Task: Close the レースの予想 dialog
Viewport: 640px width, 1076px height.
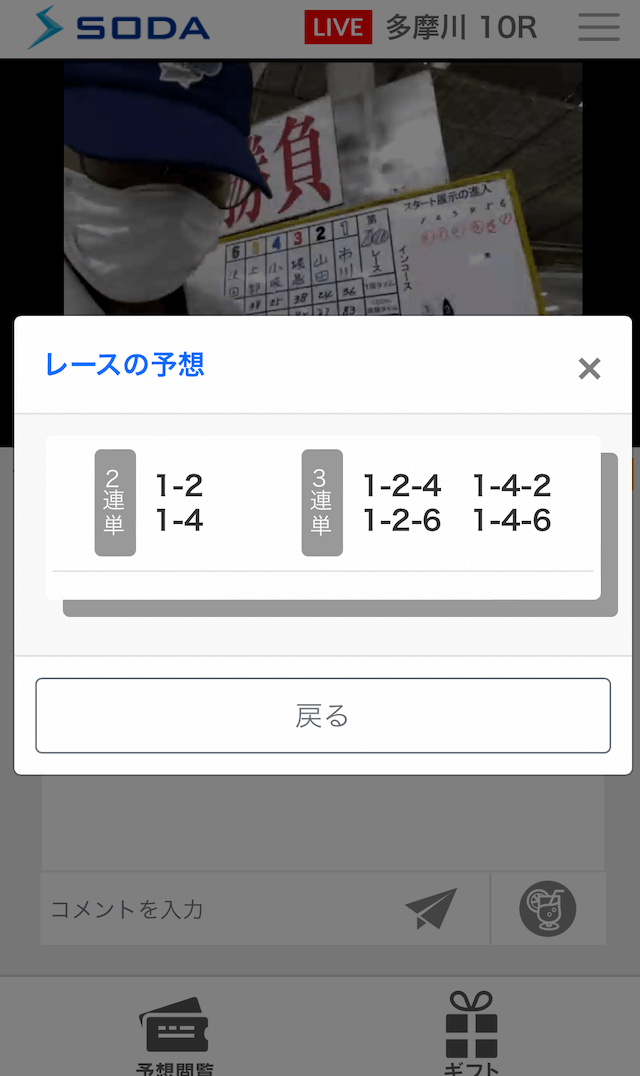Action: 589,369
